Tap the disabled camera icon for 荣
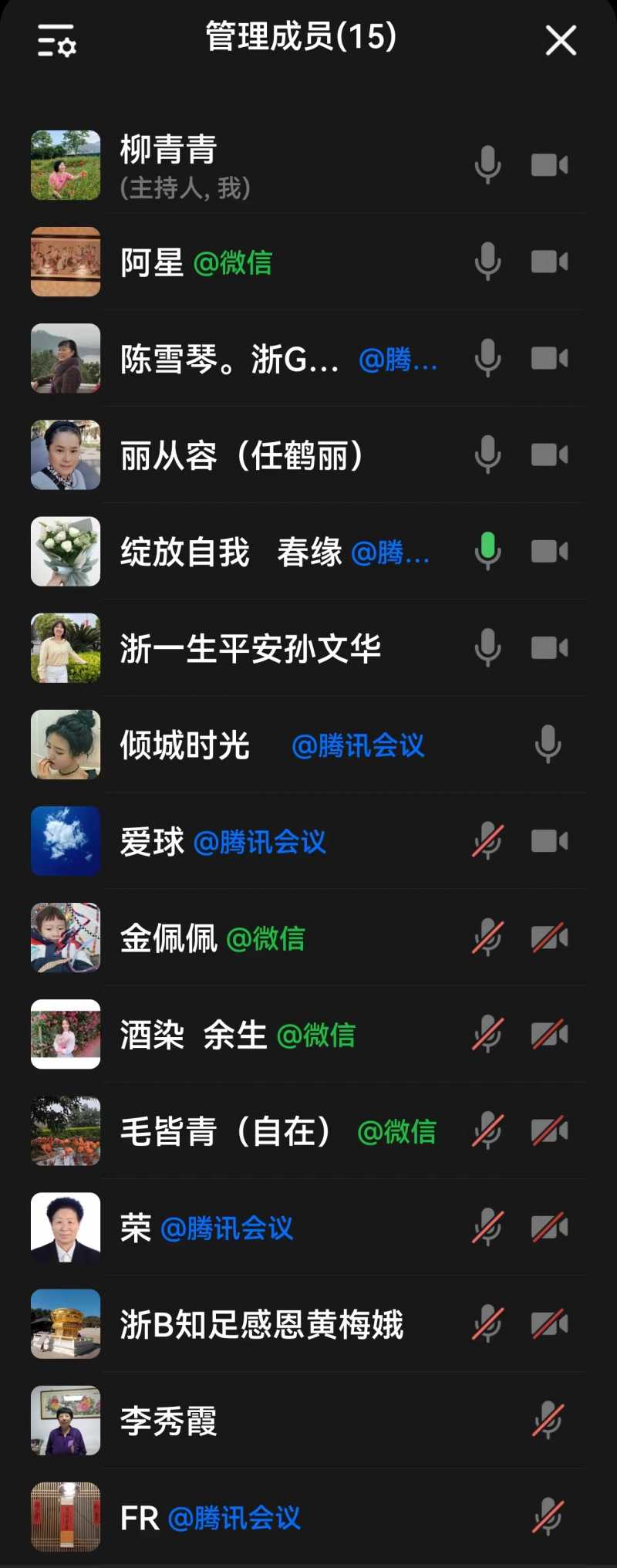This screenshot has height=1568, width=617. (549, 1228)
